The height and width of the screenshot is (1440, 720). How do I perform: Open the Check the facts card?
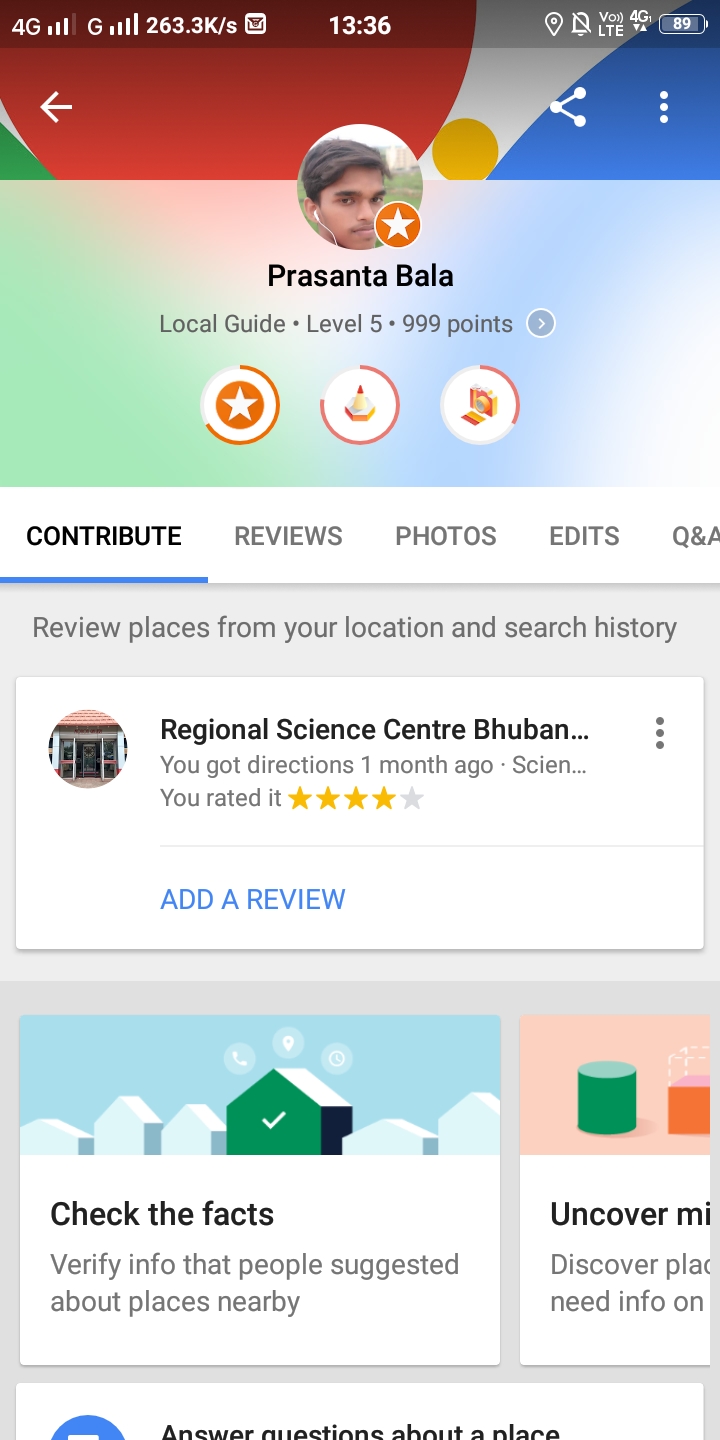click(260, 1190)
